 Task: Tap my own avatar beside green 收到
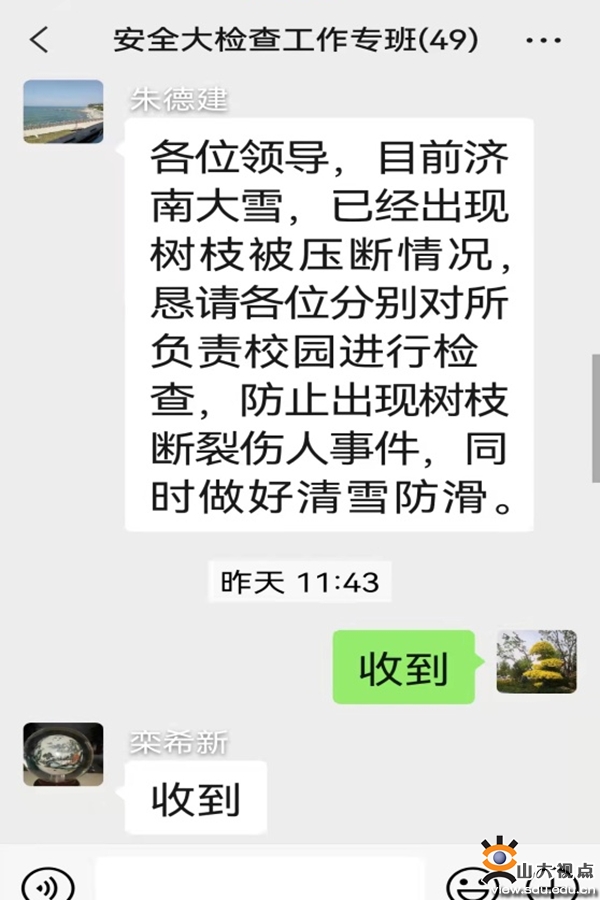click(537, 662)
